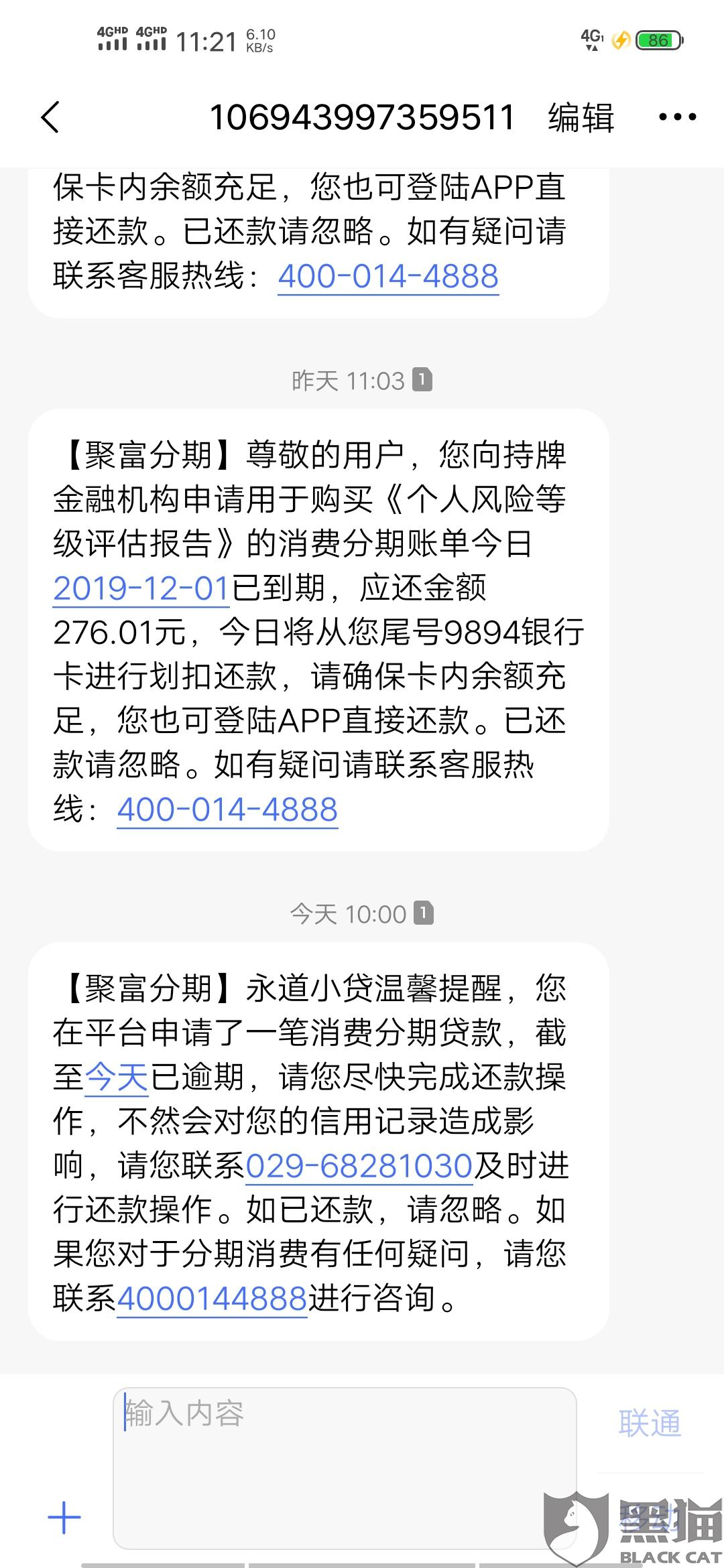Tap the 今天 underlined link
The height and width of the screenshot is (1568, 724).
tap(117, 1077)
